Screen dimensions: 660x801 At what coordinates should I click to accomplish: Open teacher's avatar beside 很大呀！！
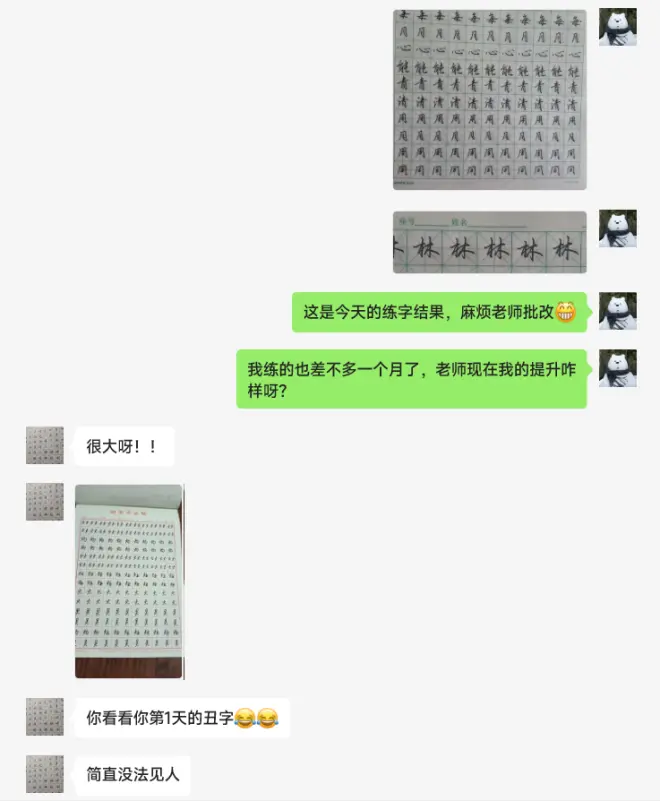point(45,445)
